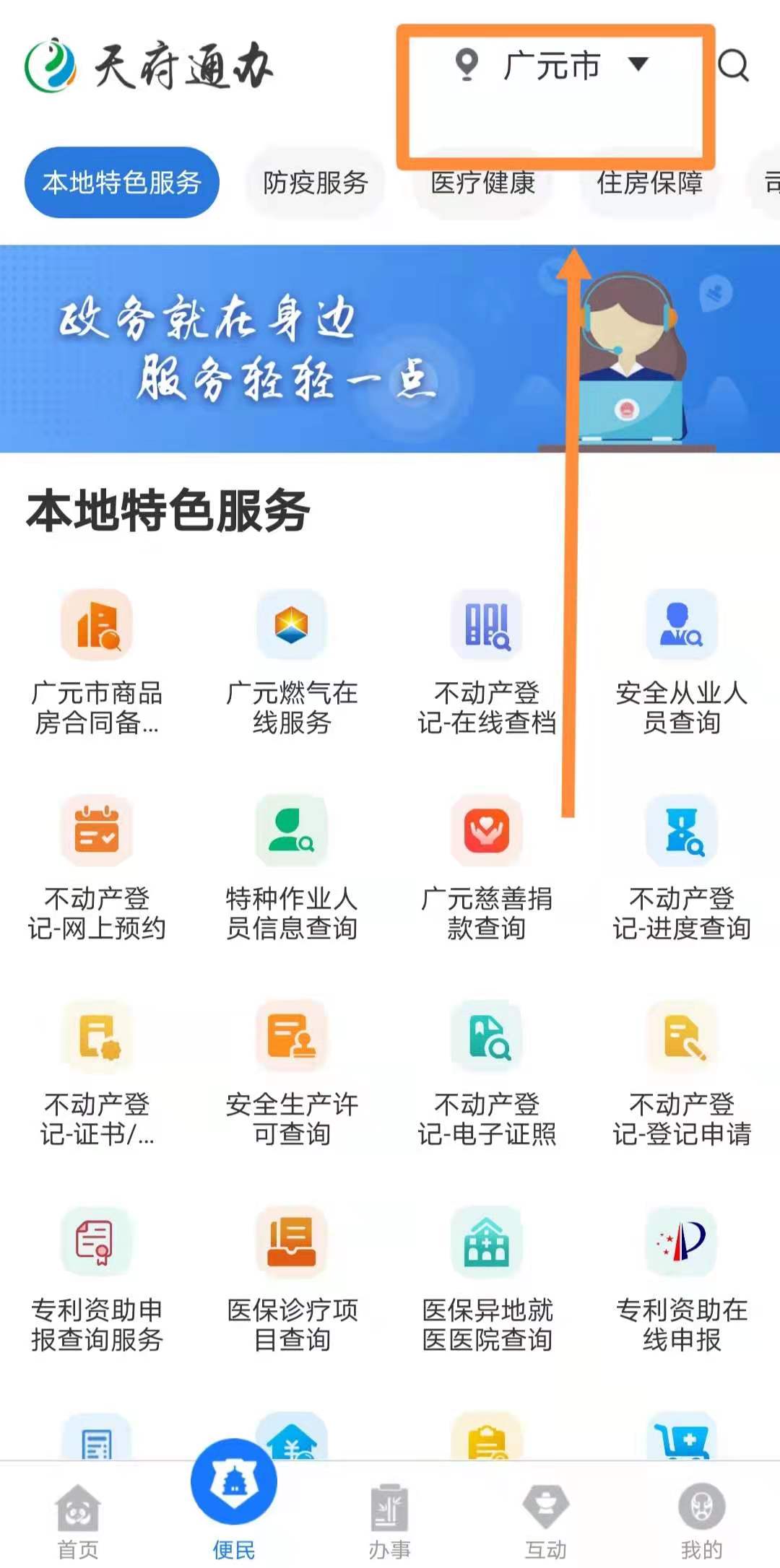The image size is (780, 1568).
Task: Open 专利资助在线申报
Action: (681, 1278)
